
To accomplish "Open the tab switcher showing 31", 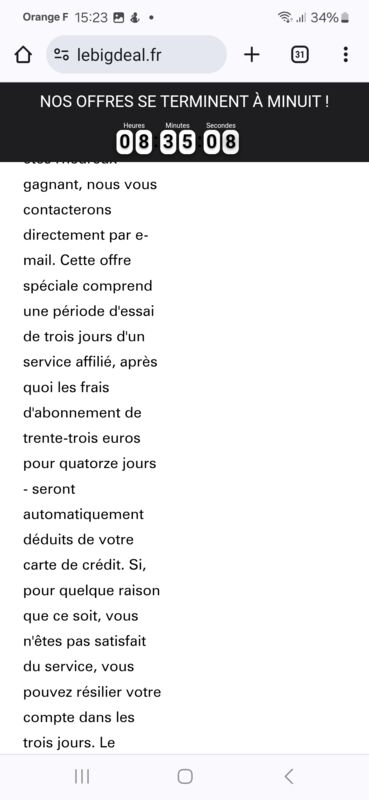I will point(300,55).
